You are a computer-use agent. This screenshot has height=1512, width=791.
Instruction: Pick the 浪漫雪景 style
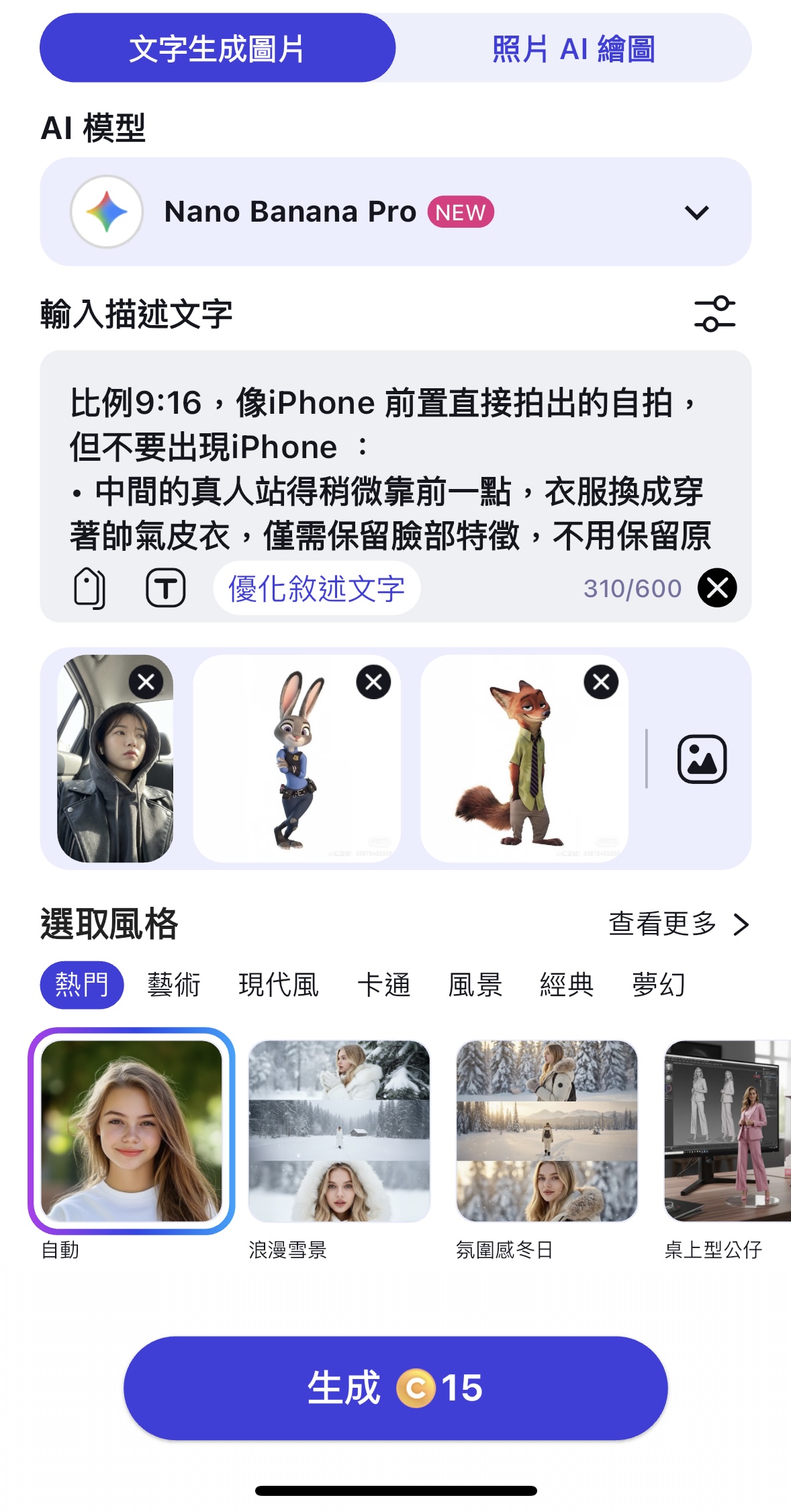(339, 1131)
